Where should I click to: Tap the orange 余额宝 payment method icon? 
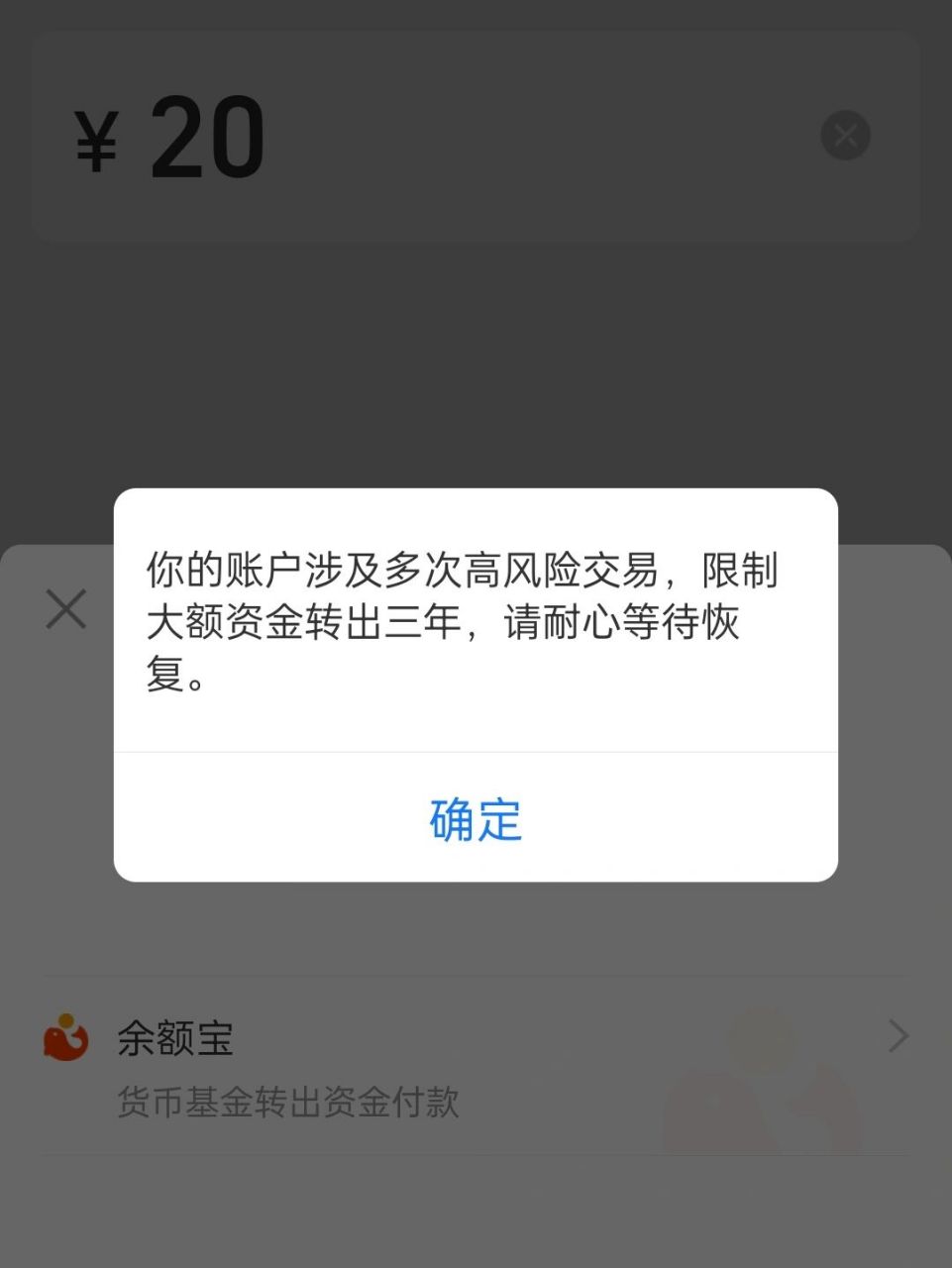[x=64, y=1038]
